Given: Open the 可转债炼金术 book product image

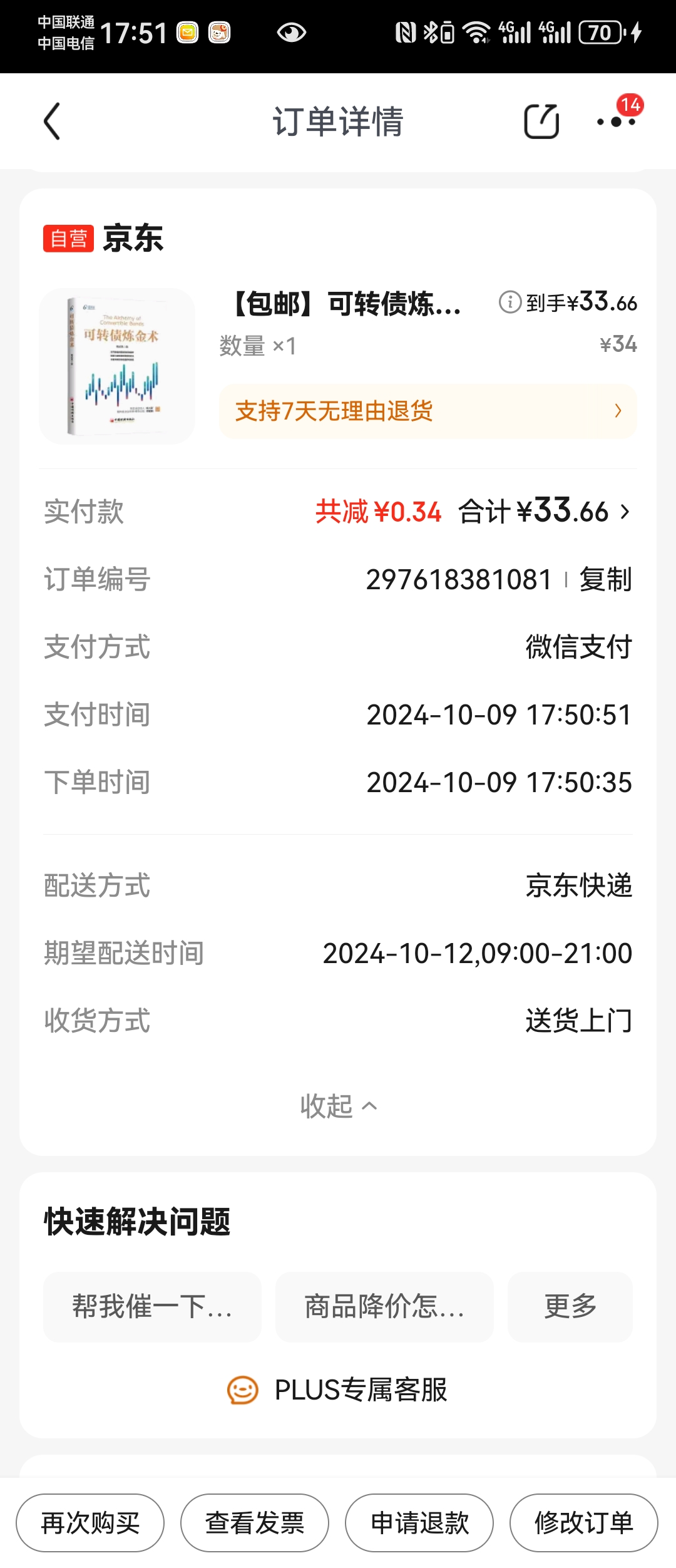Looking at the screenshot, I should (x=117, y=366).
